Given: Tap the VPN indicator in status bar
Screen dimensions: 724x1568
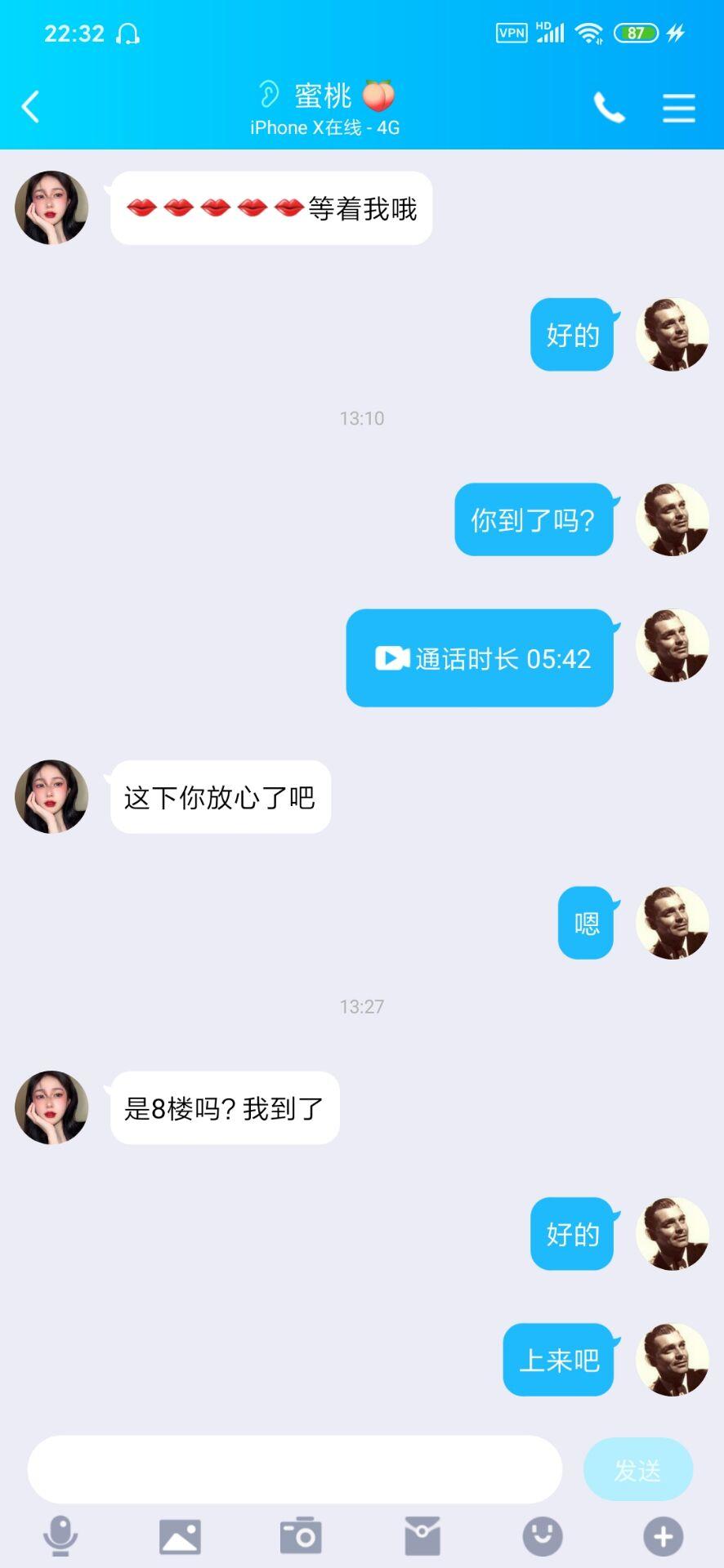Looking at the screenshot, I should (512, 33).
